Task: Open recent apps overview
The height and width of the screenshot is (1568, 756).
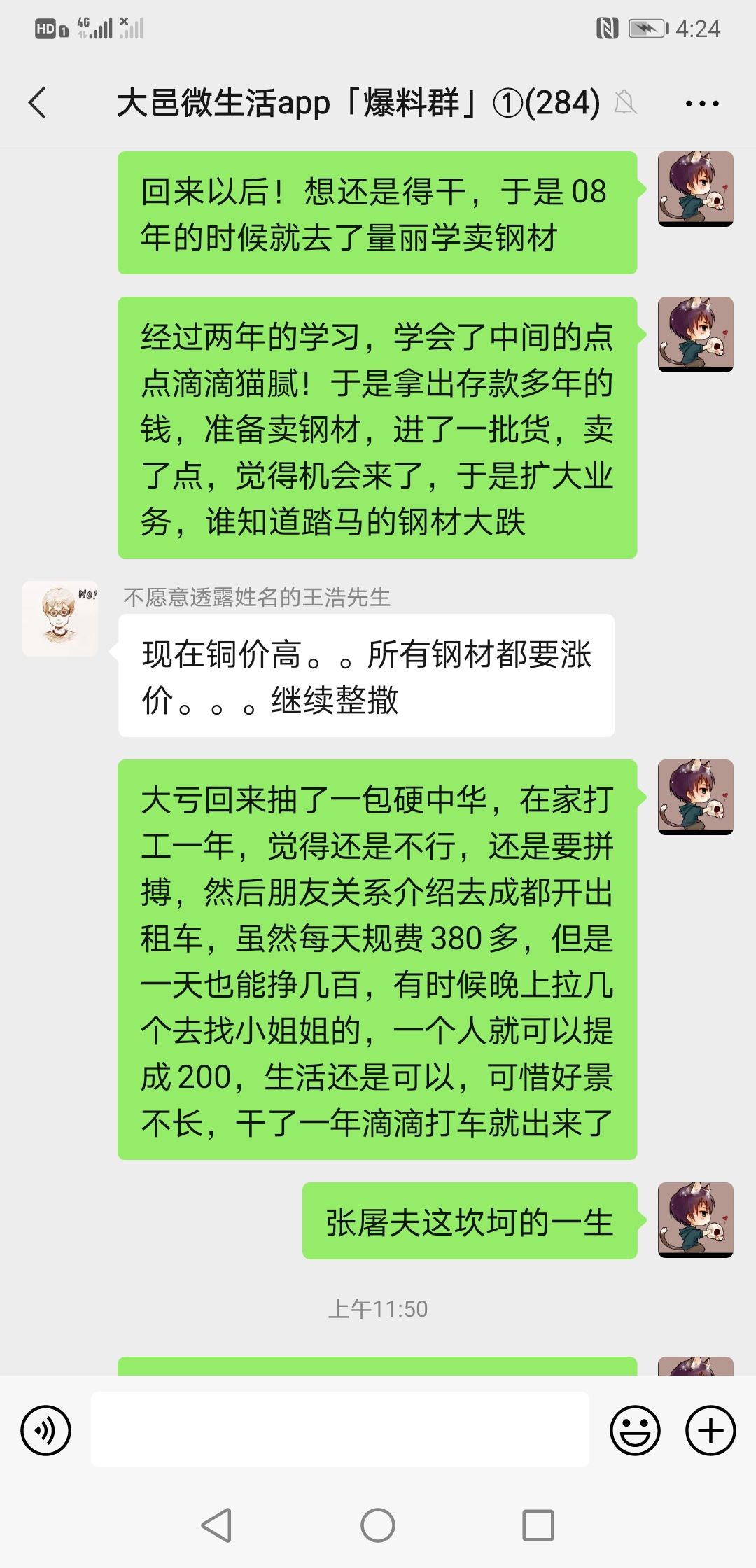Action: click(x=538, y=1525)
